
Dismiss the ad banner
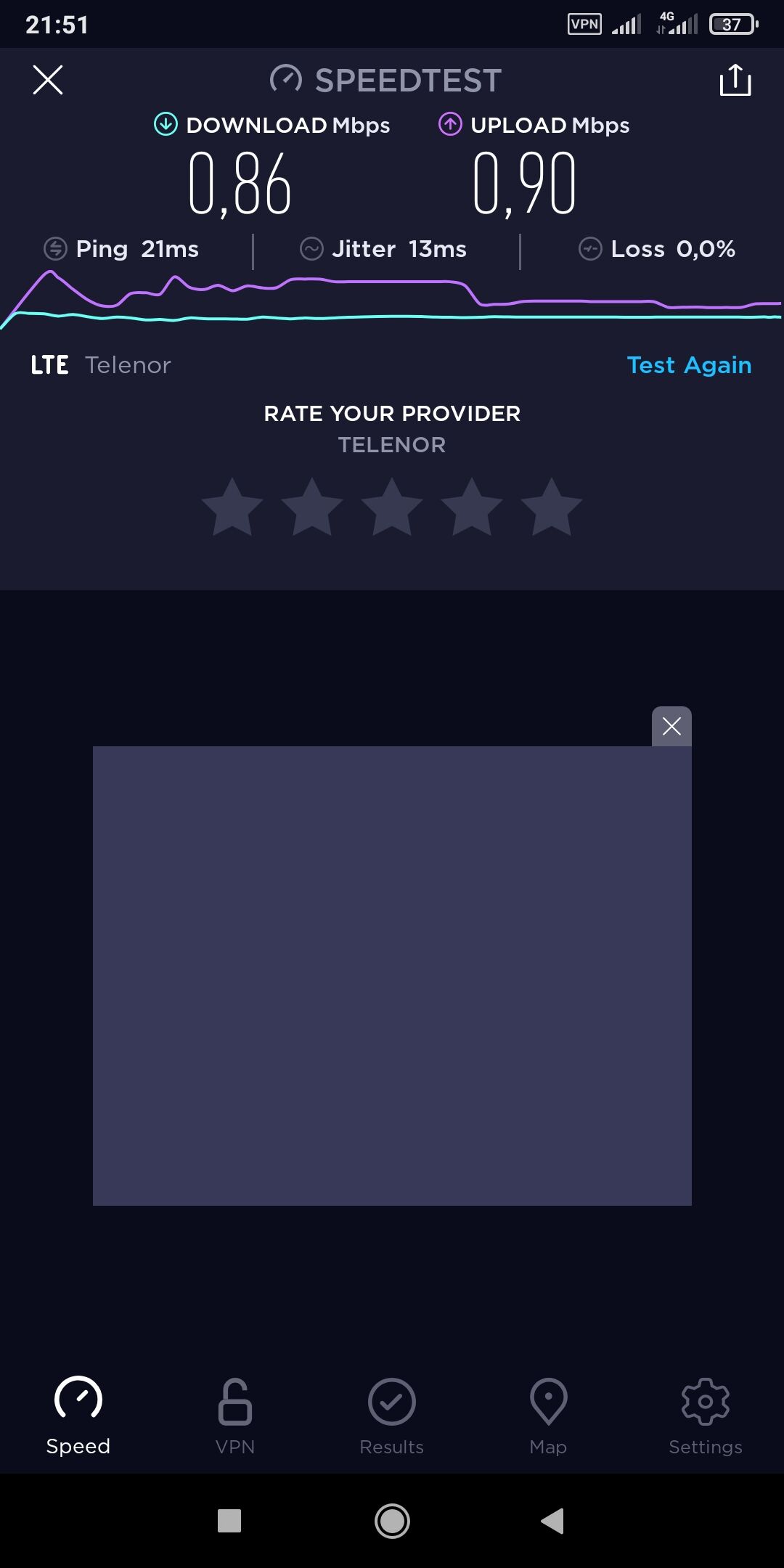point(671,726)
